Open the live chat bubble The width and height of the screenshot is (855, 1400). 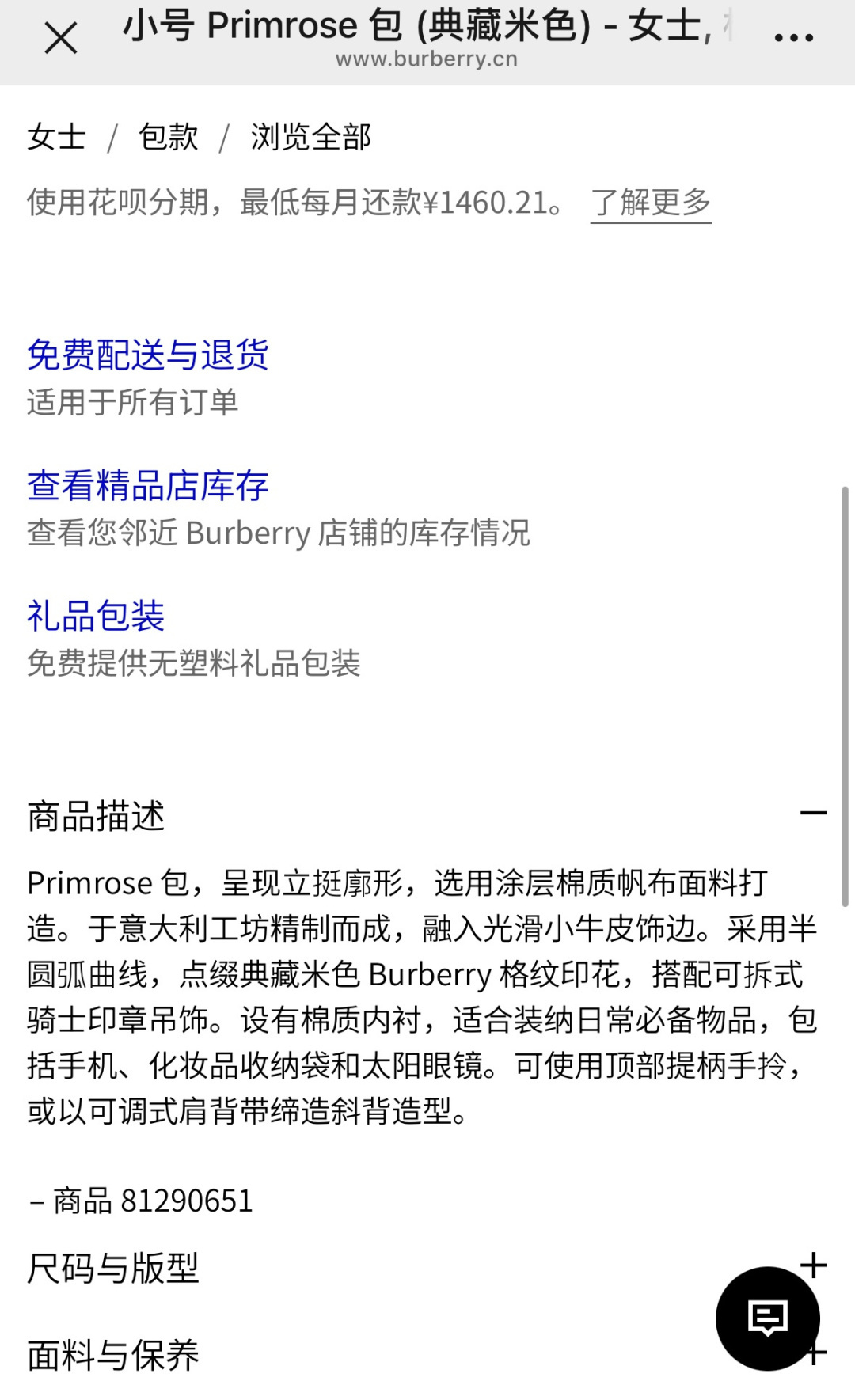tap(768, 1318)
